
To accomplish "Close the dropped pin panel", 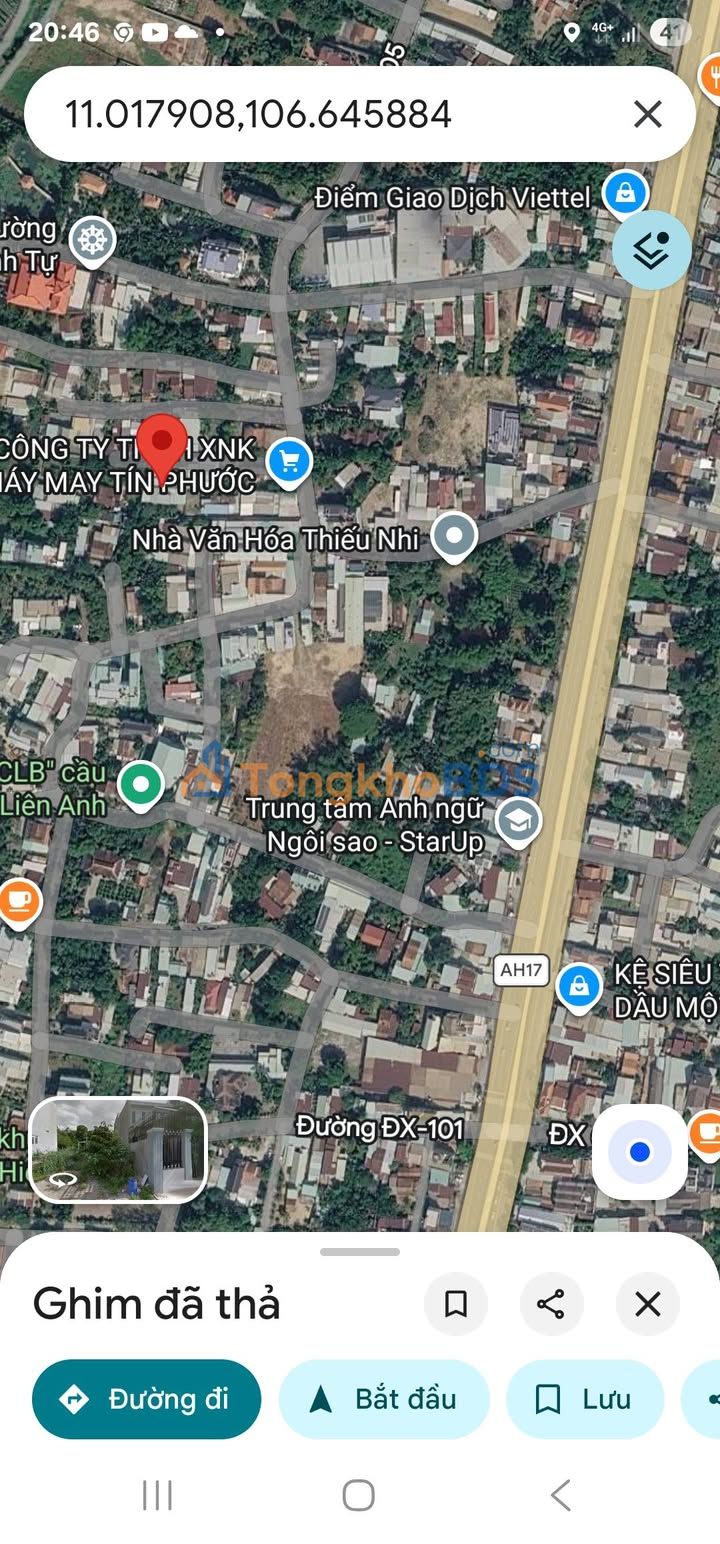I will 648,1304.
